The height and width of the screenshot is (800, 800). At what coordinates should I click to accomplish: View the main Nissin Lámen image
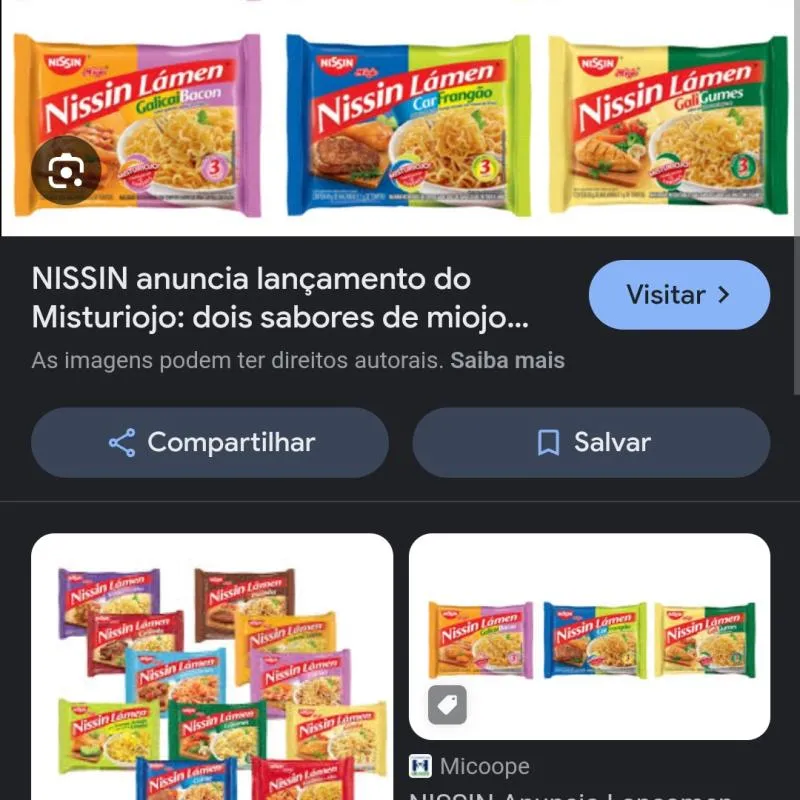(x=400, y=120)
